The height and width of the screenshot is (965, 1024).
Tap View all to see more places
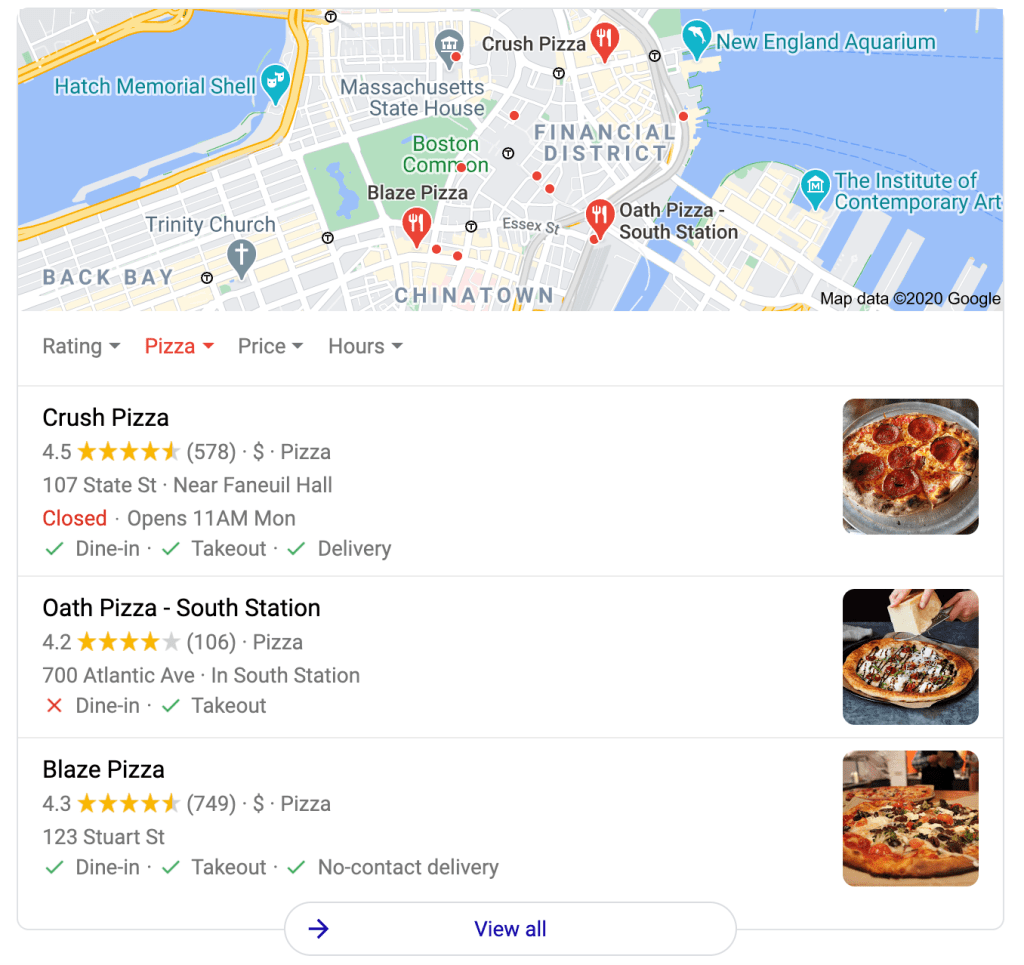[510, 929]
